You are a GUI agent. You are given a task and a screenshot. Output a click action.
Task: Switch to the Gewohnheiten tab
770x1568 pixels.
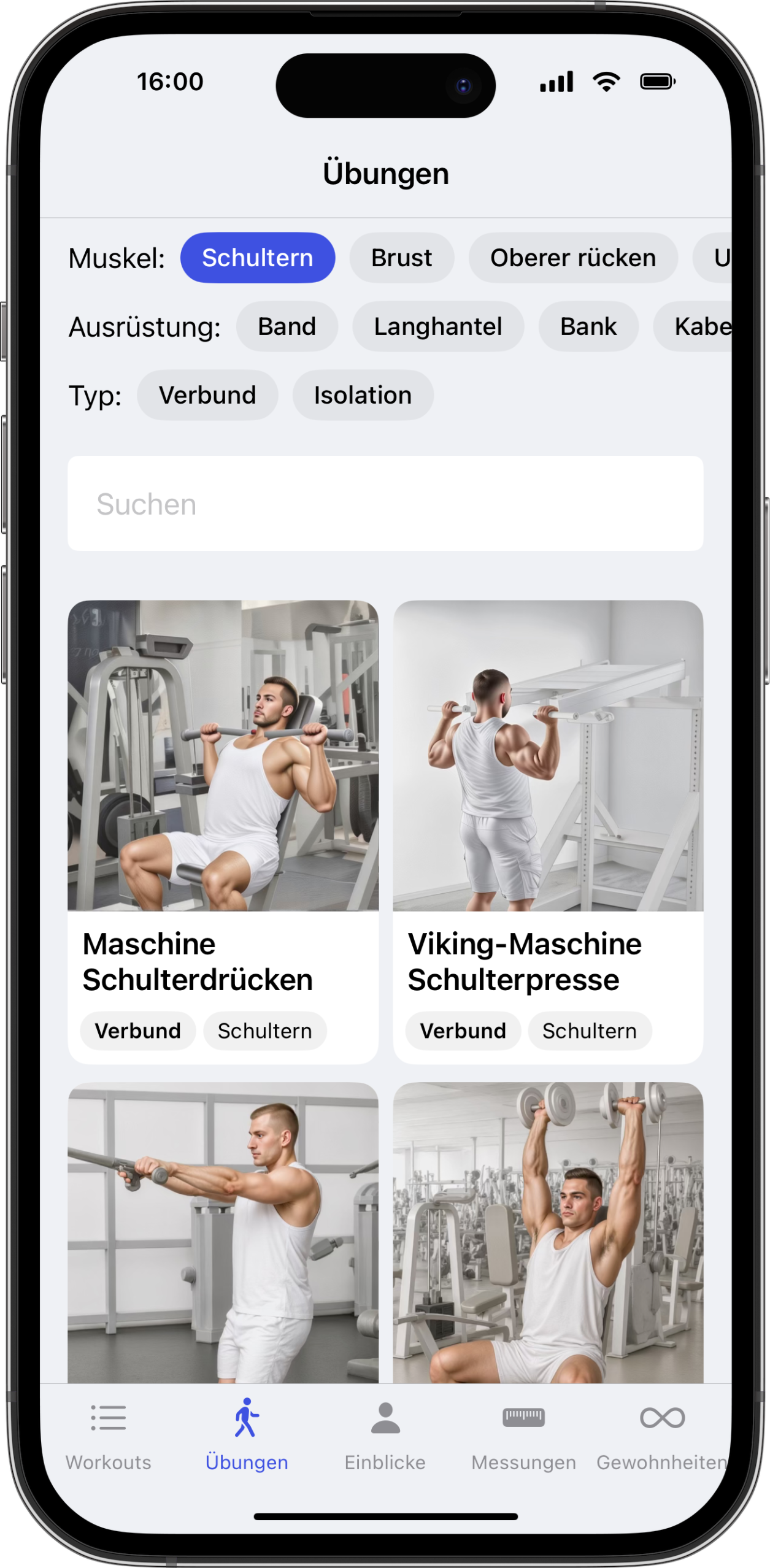[661, 1437]
